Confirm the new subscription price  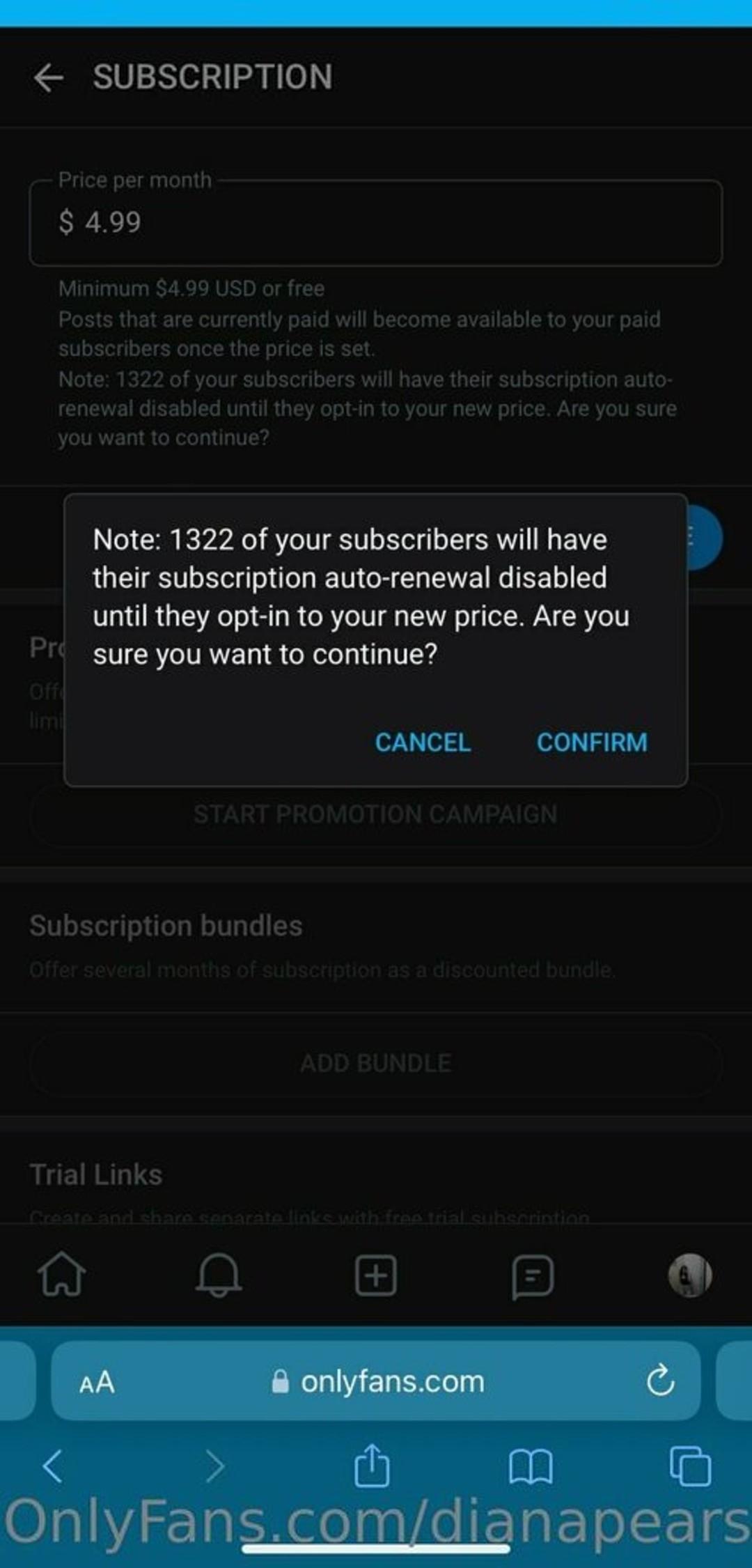coord(592,742)
